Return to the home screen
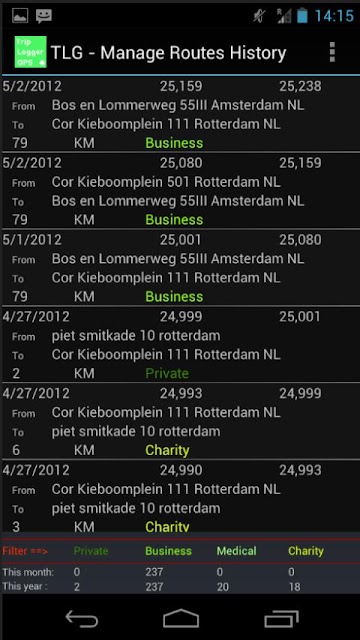The image size is (360, 640). (181, 618)
